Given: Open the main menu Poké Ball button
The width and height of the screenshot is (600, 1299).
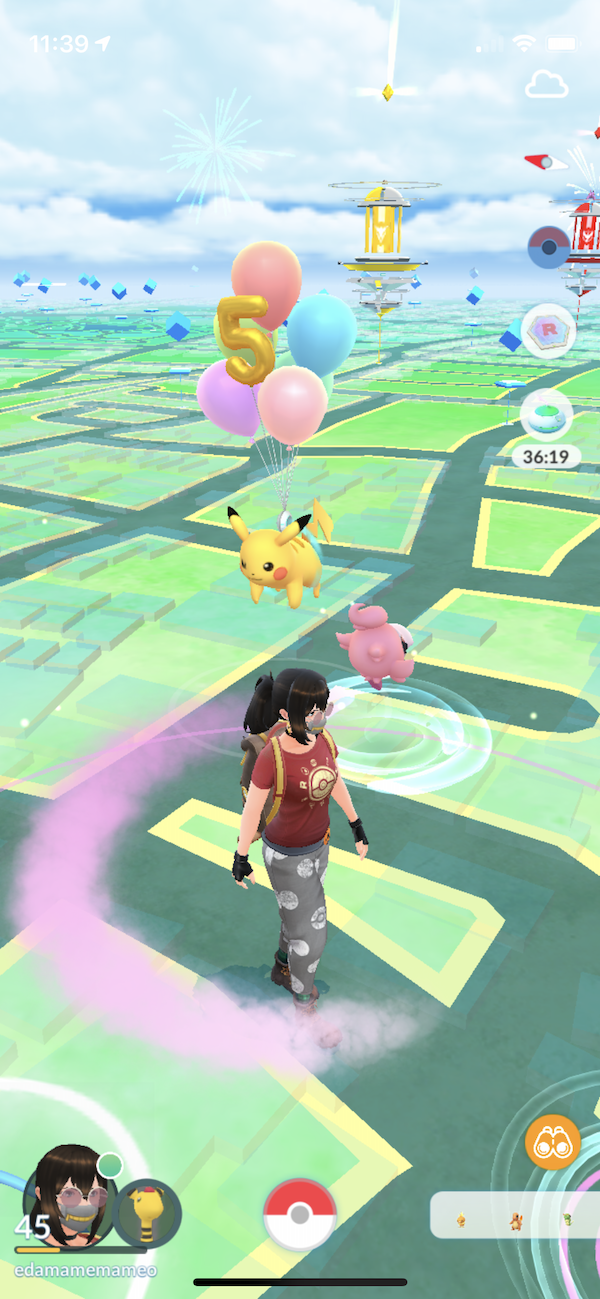Looking at the screenshot, I should [x=299, y=1214].
